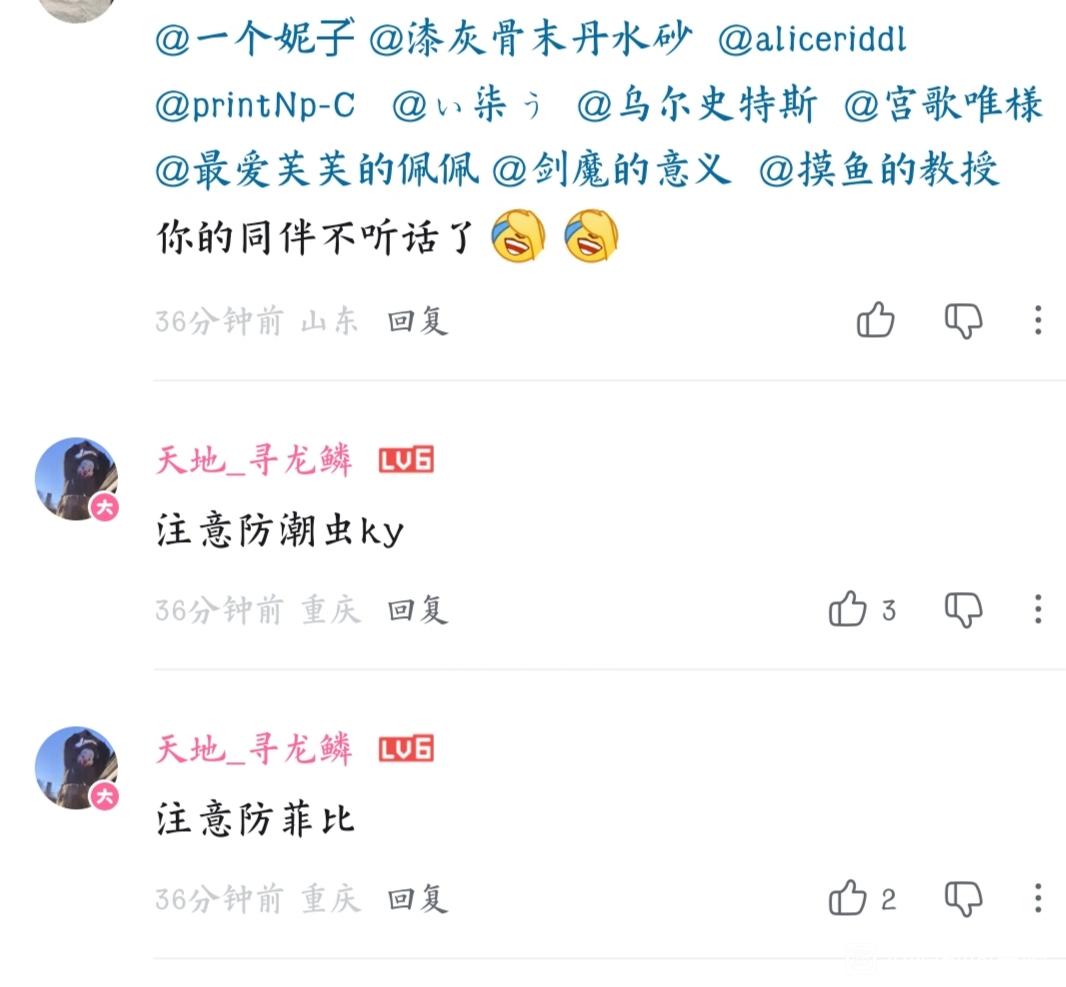
Task: Open mention @一个妮子
Action: point(255,40)
